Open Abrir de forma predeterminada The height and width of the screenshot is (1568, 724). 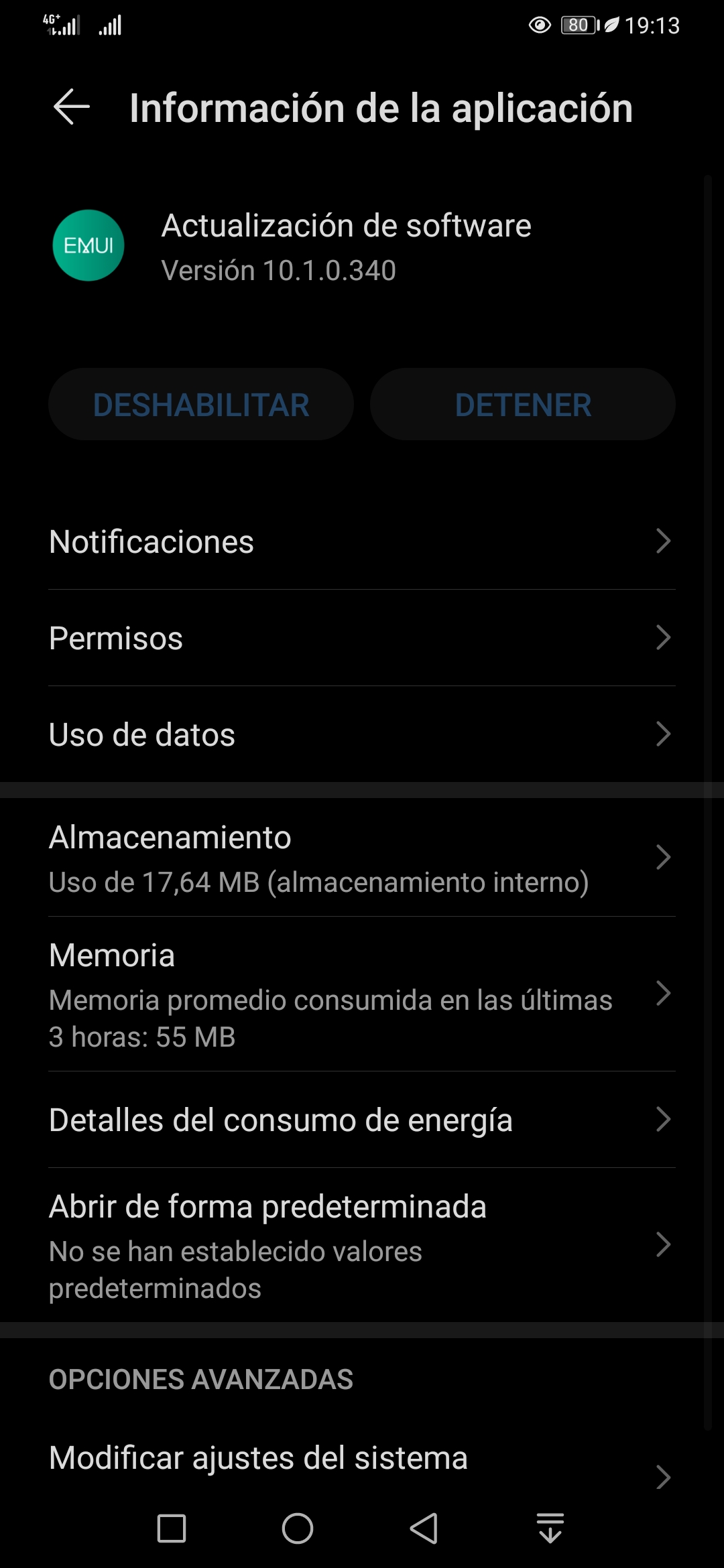pos(362,1245)
